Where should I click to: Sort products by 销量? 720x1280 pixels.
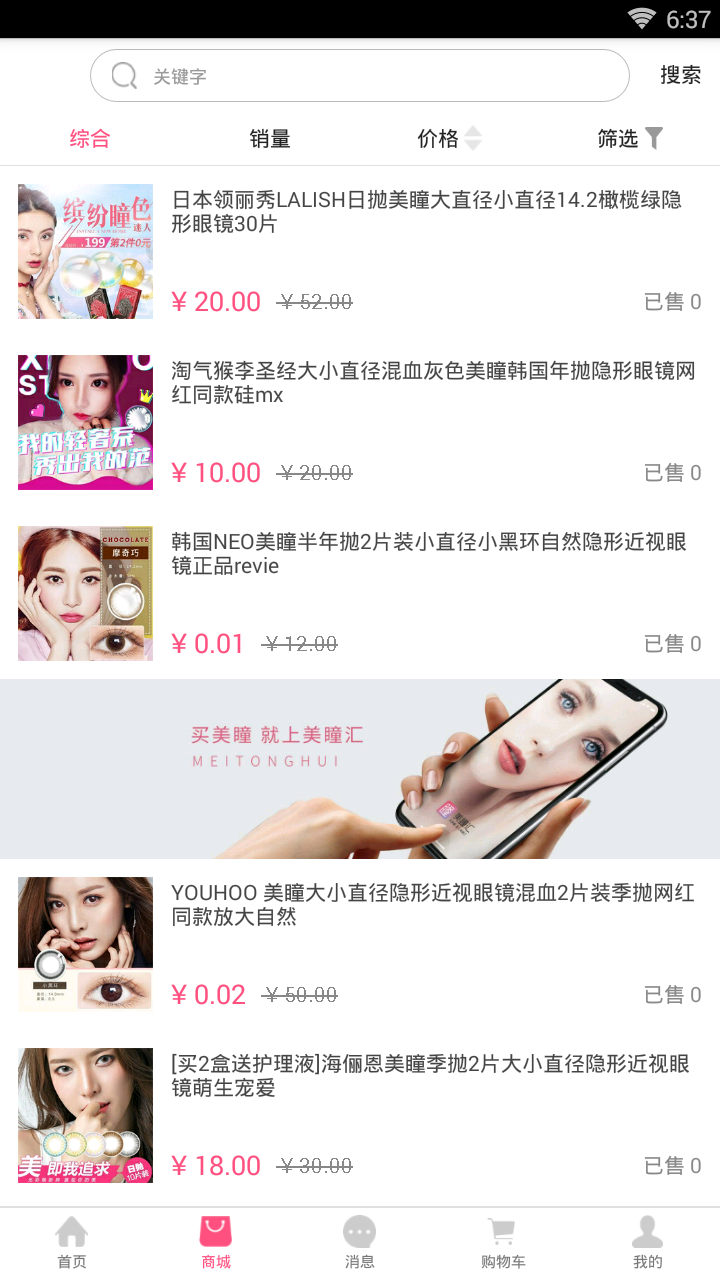coord(270,139)
